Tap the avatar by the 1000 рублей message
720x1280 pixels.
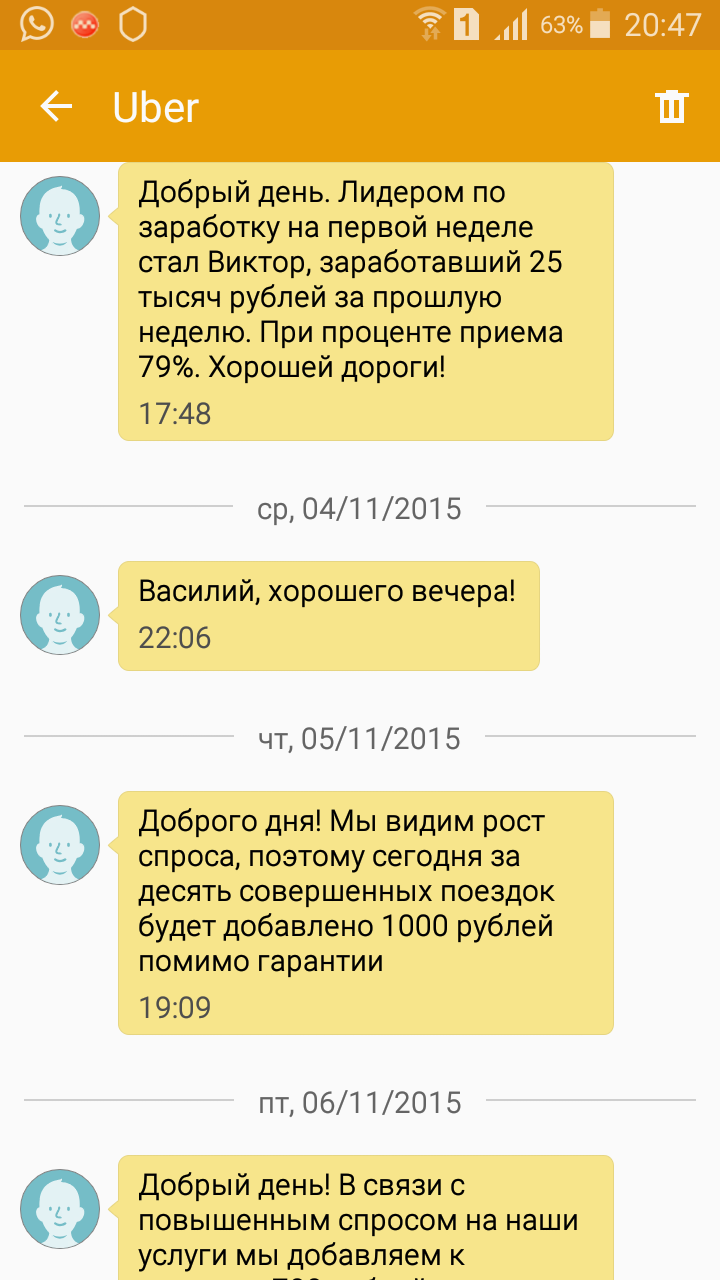click(60, 845)
